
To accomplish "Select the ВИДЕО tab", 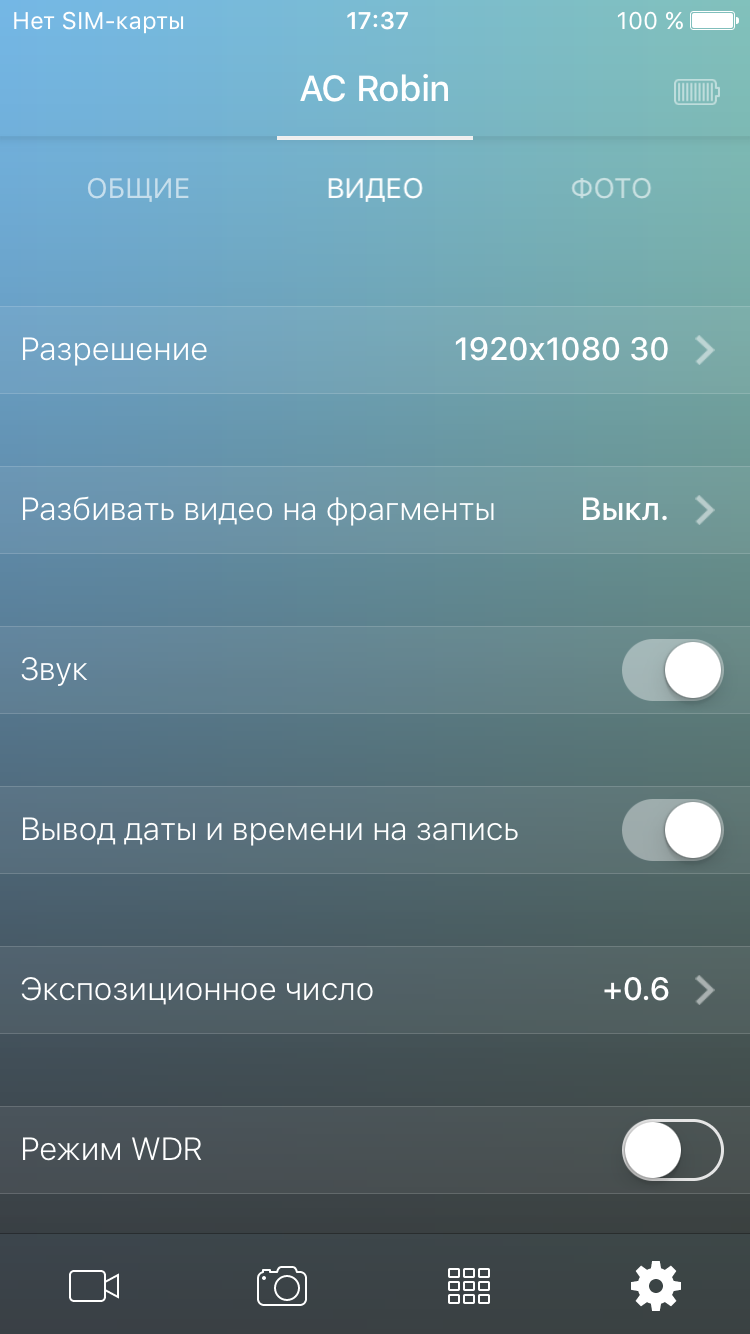I will coord(375,188).
